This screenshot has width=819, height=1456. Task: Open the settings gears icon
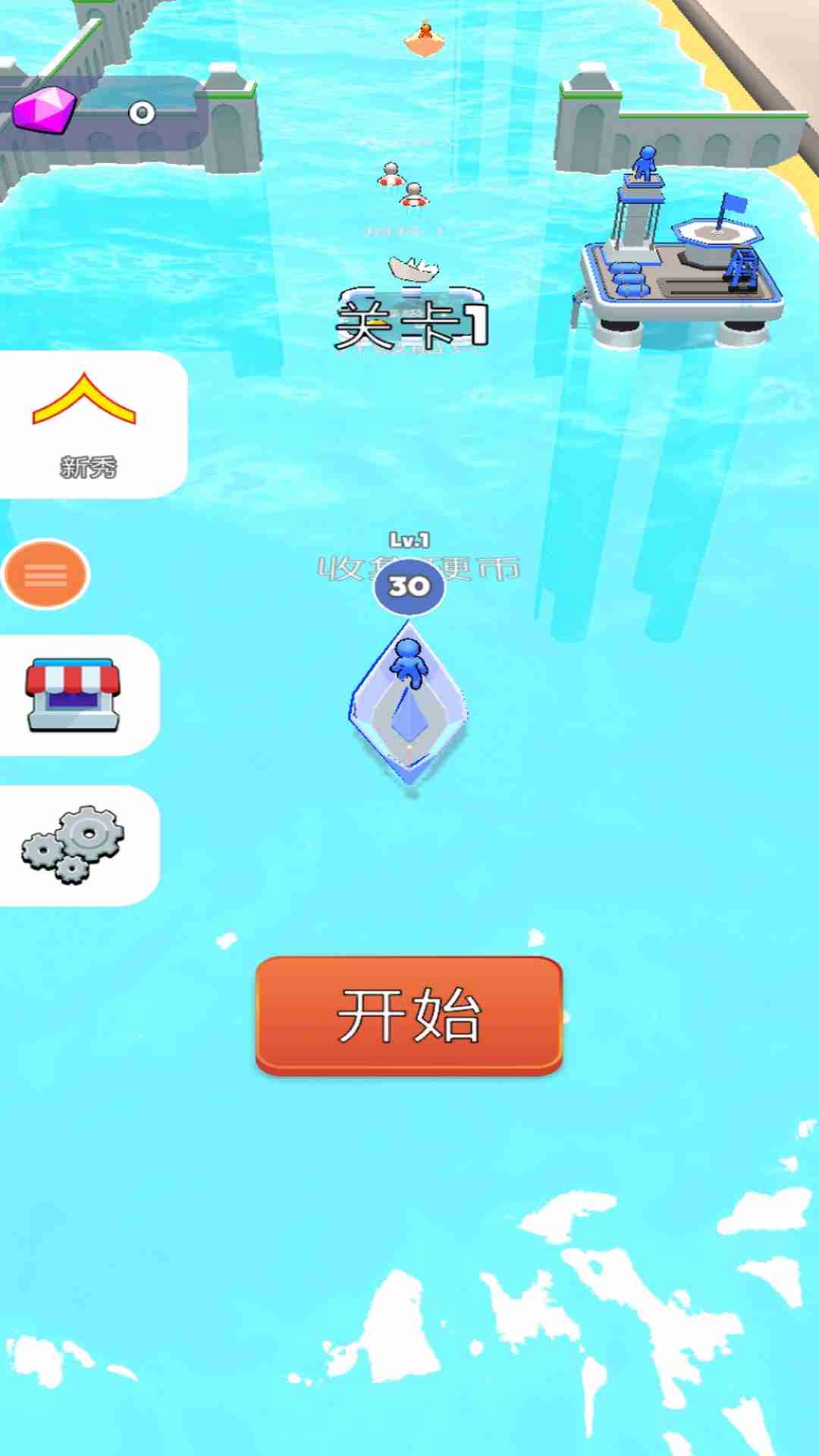(73, 845)
